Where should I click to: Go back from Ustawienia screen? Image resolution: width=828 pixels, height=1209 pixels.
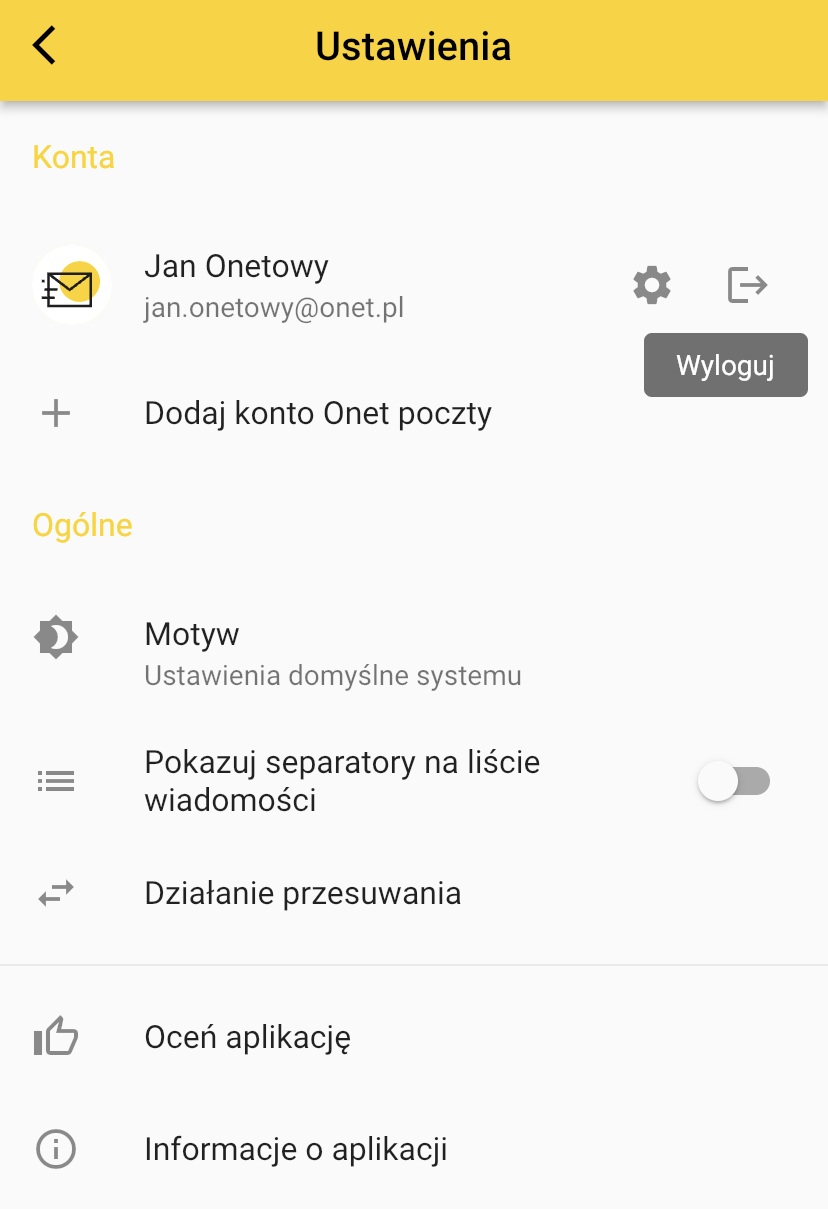[45, 46]
